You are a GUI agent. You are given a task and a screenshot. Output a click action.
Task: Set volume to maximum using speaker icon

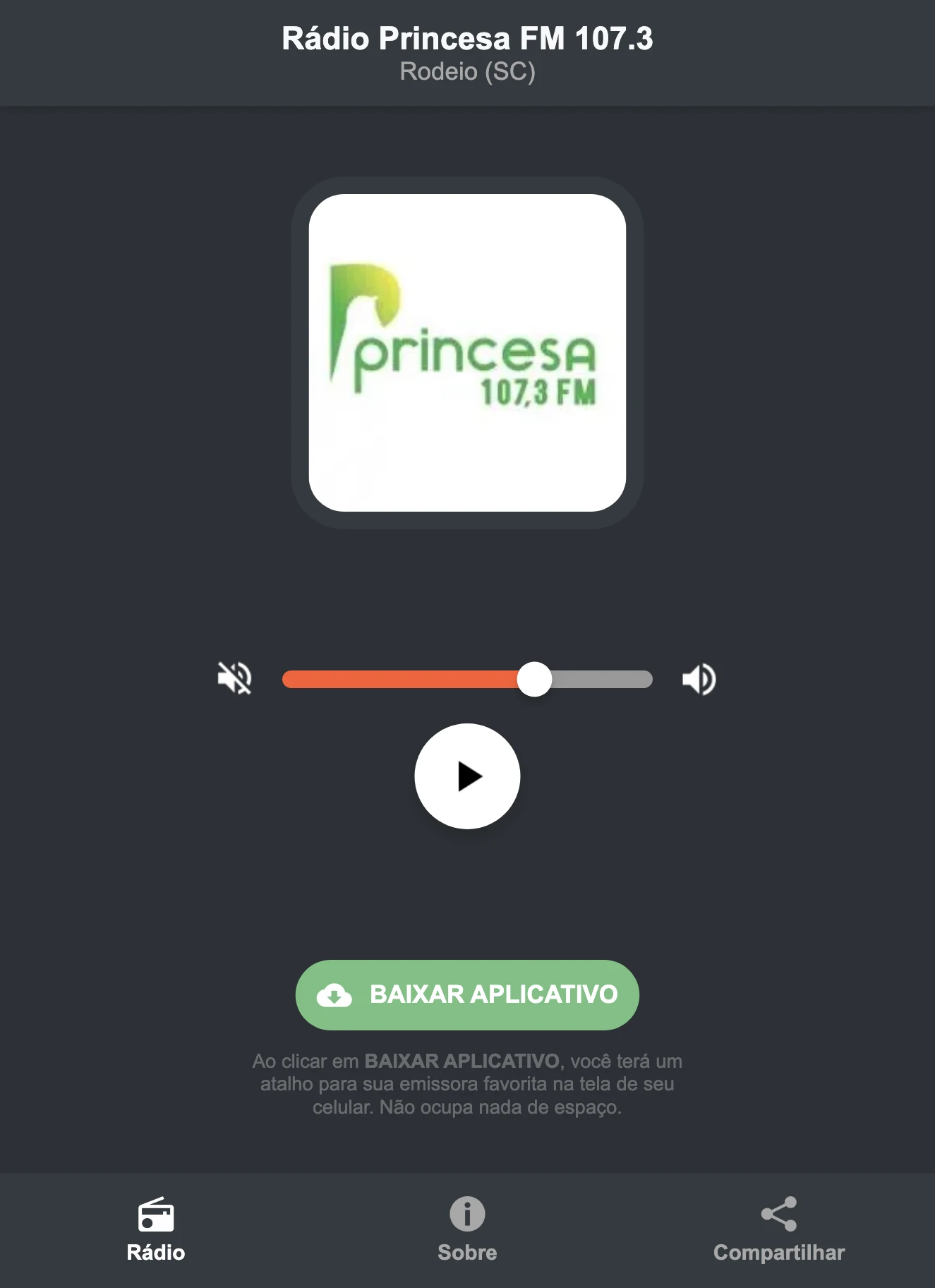click(x=698, y=680)
